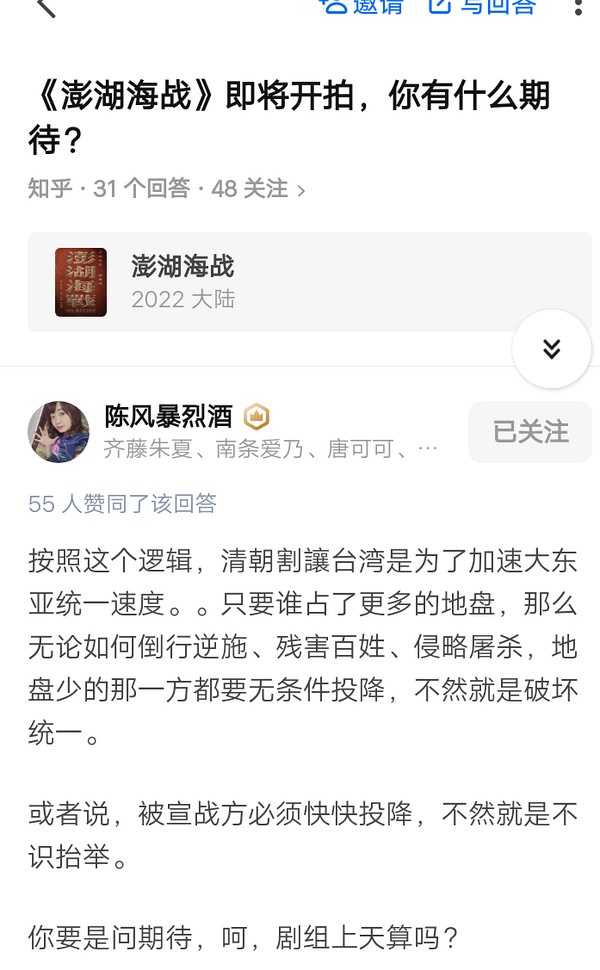The width and height of the screenshot is (600, 970).
Task: Tap the double-chevron down floating button
Action: pos(551,349)
